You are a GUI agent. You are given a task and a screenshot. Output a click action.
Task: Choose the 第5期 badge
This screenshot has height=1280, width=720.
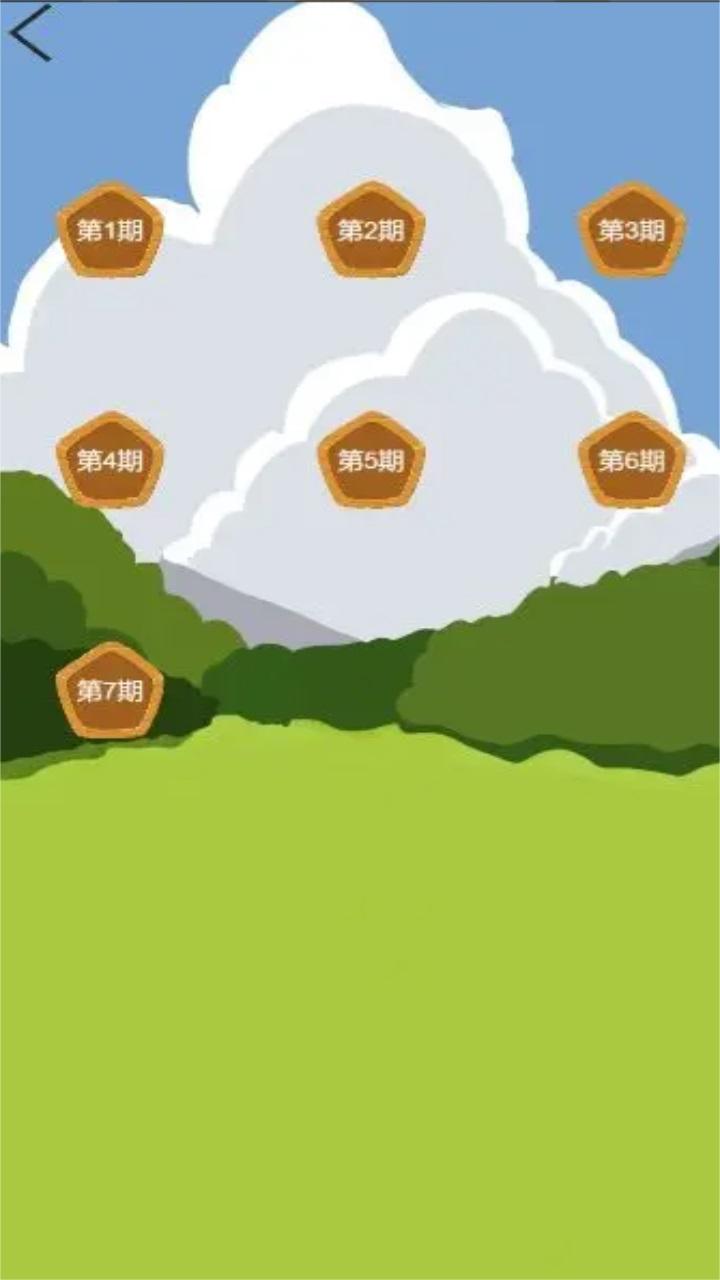(371, 461)
